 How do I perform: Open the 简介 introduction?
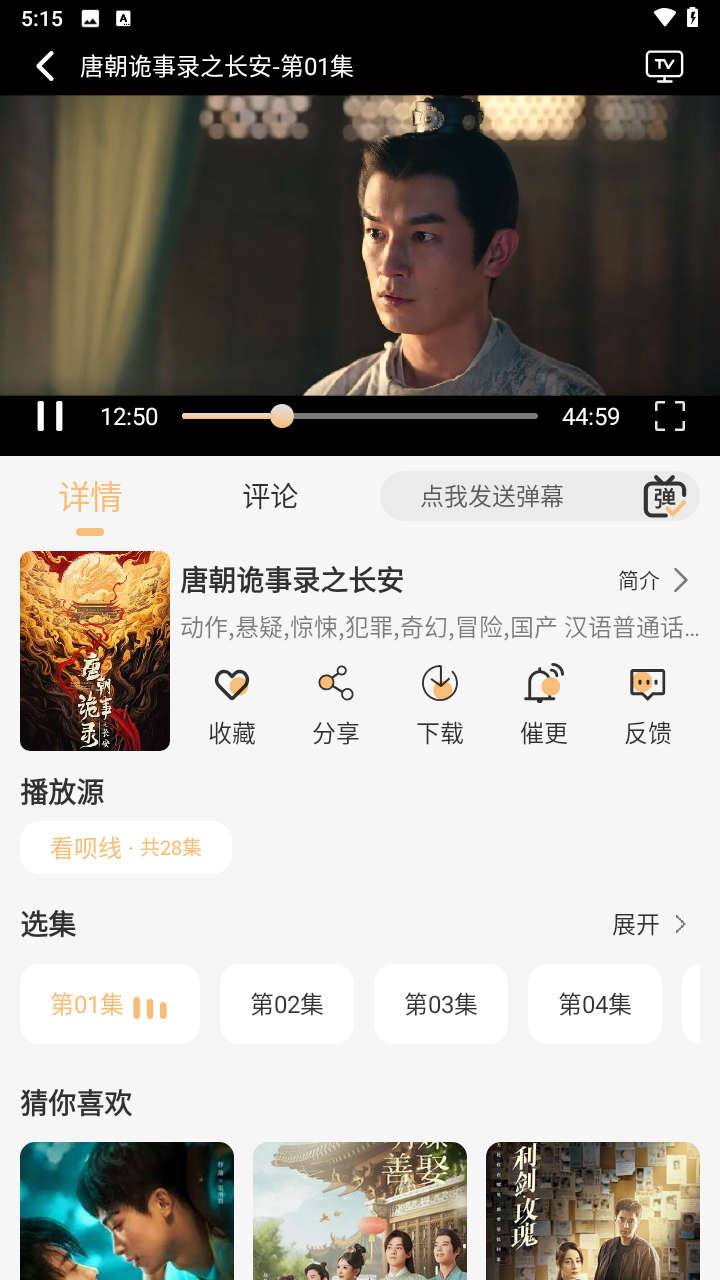(653, 580)
